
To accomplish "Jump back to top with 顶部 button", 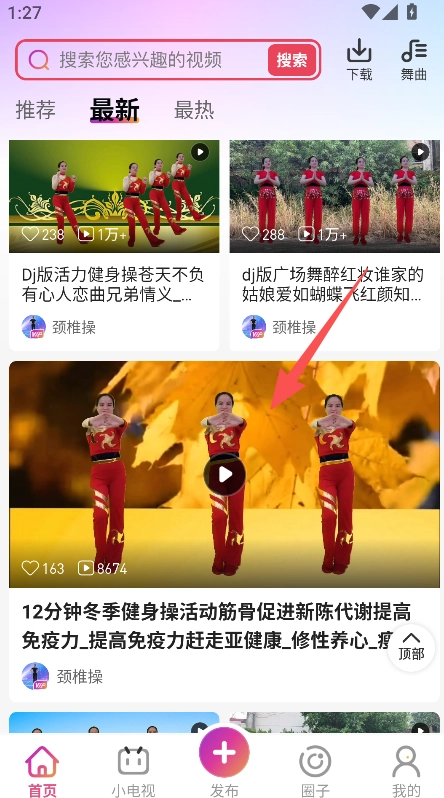I will (x=411, y=647).
